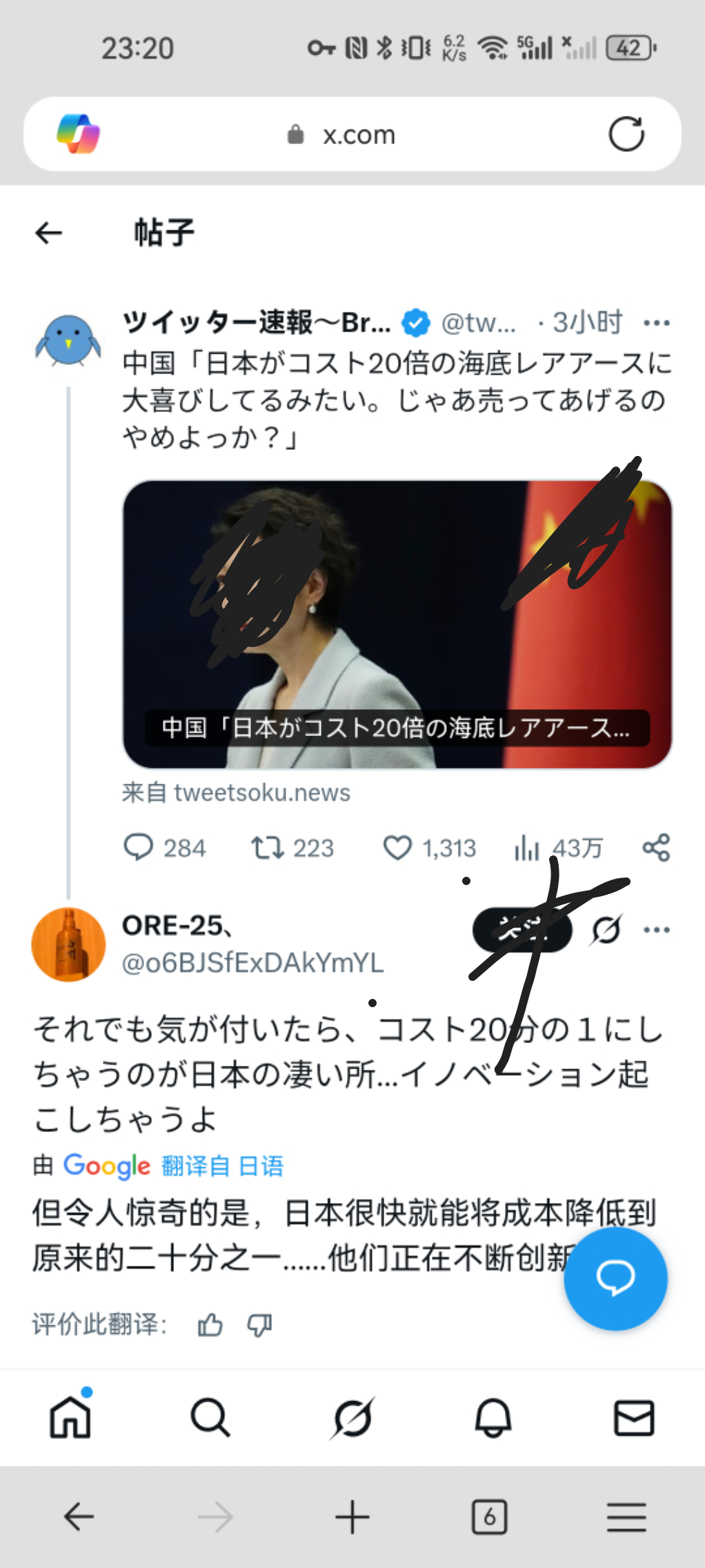The height and width of the screenshot is (1568, 705).
Task: Open the tweetsoku.news article card
Action: (397, 624)
